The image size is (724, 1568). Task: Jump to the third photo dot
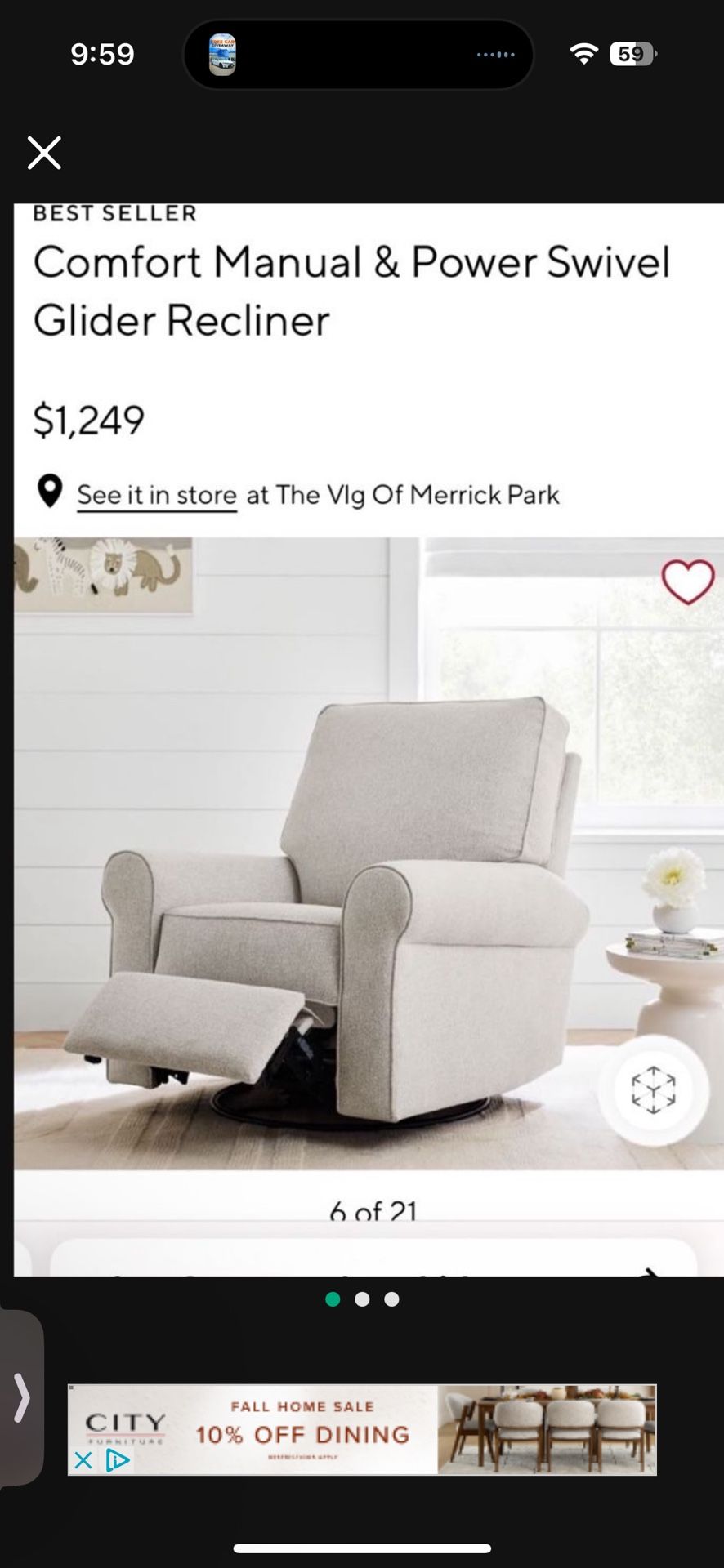pos(392,1299)
